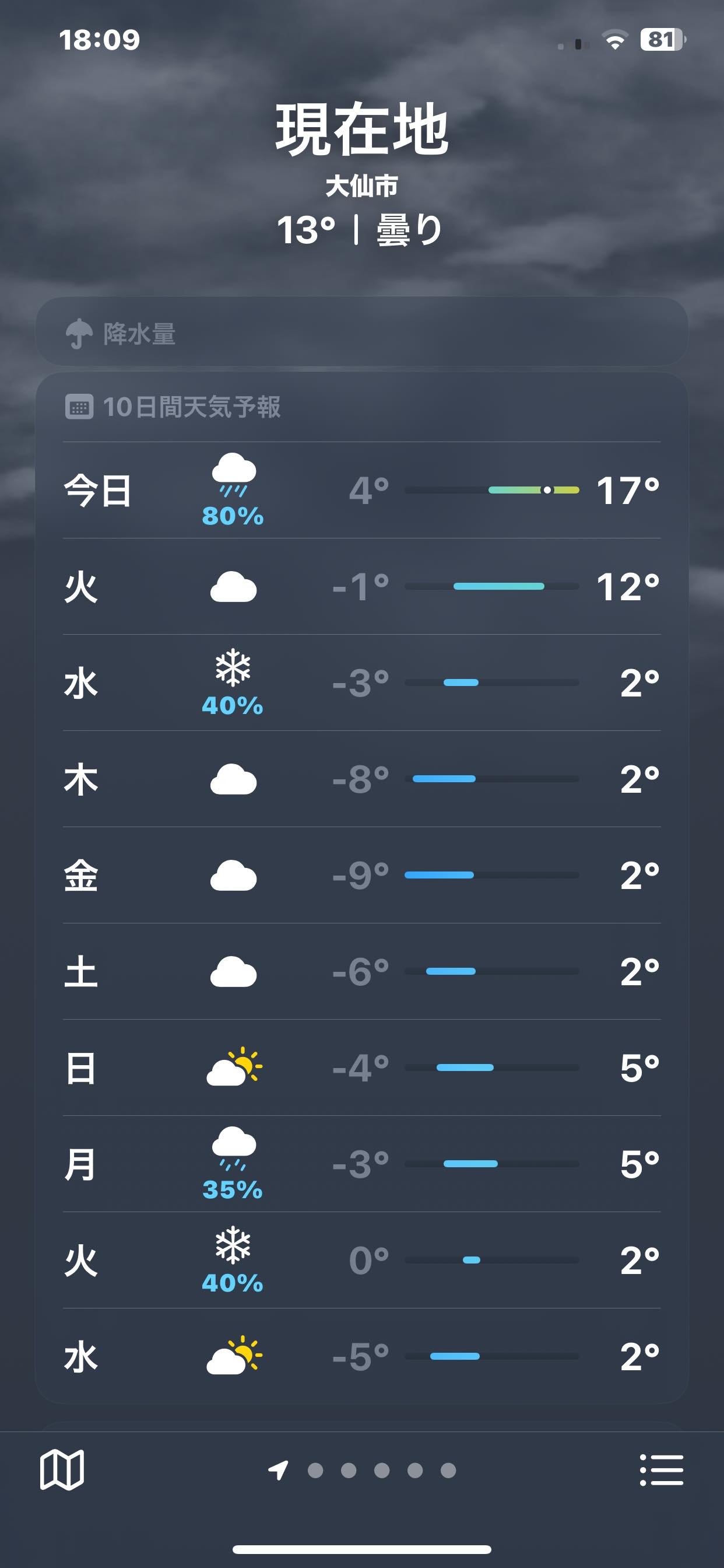Open the 降水量 precipitation card
Image resolution: width=724 pixels, height=1568 pixels.
(362, 333)
